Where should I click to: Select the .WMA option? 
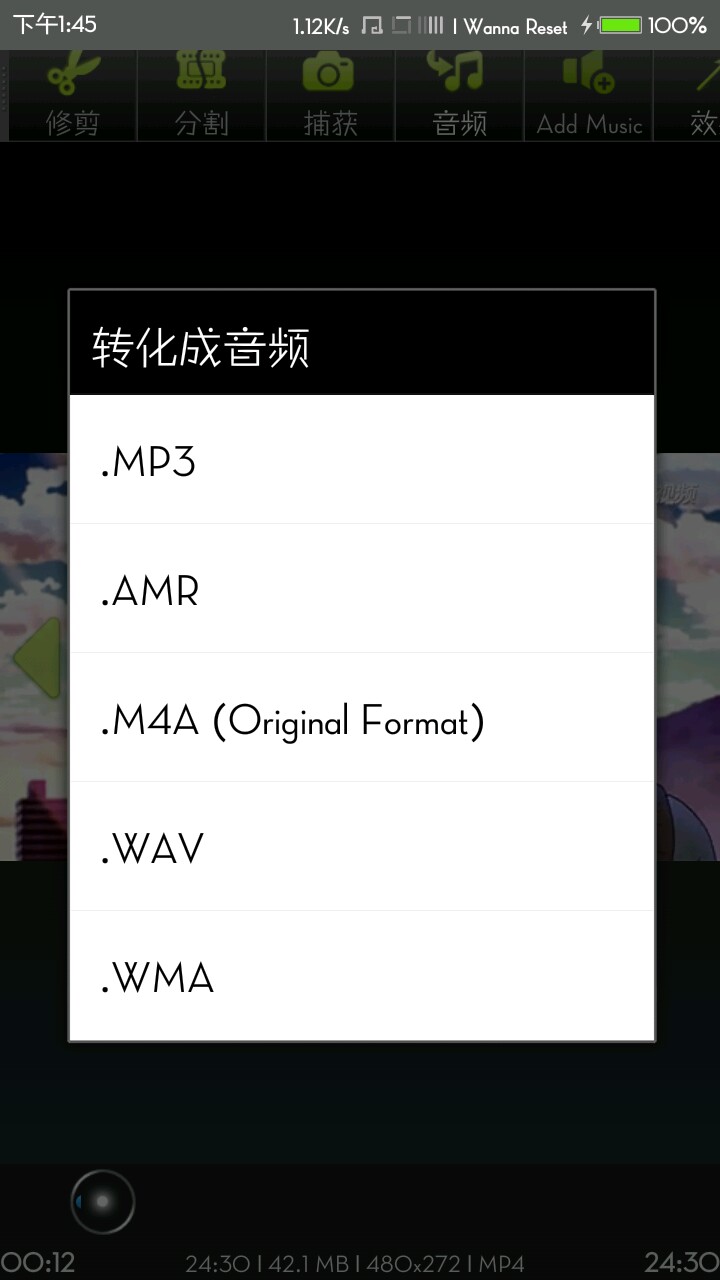361,976
